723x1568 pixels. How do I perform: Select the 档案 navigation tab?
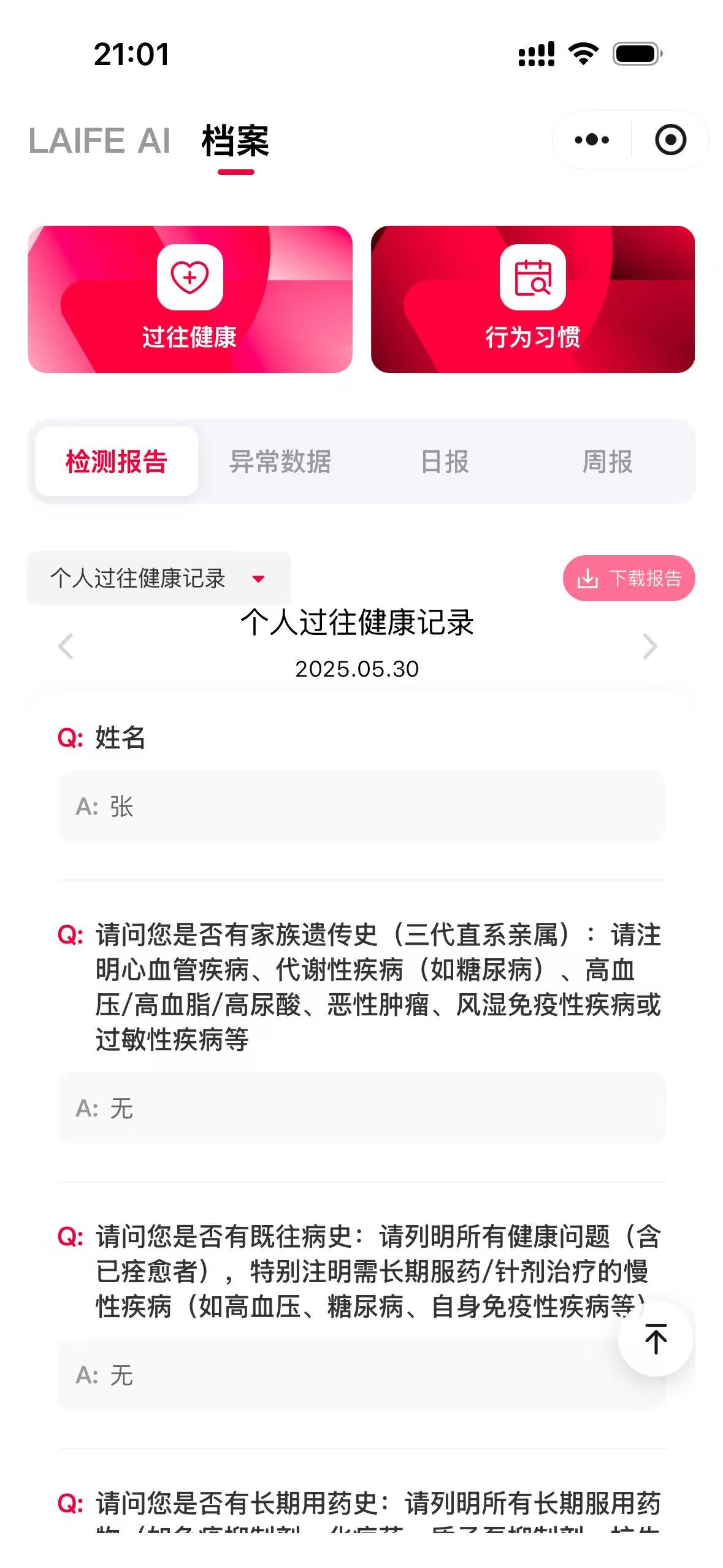tap(235, 141)
